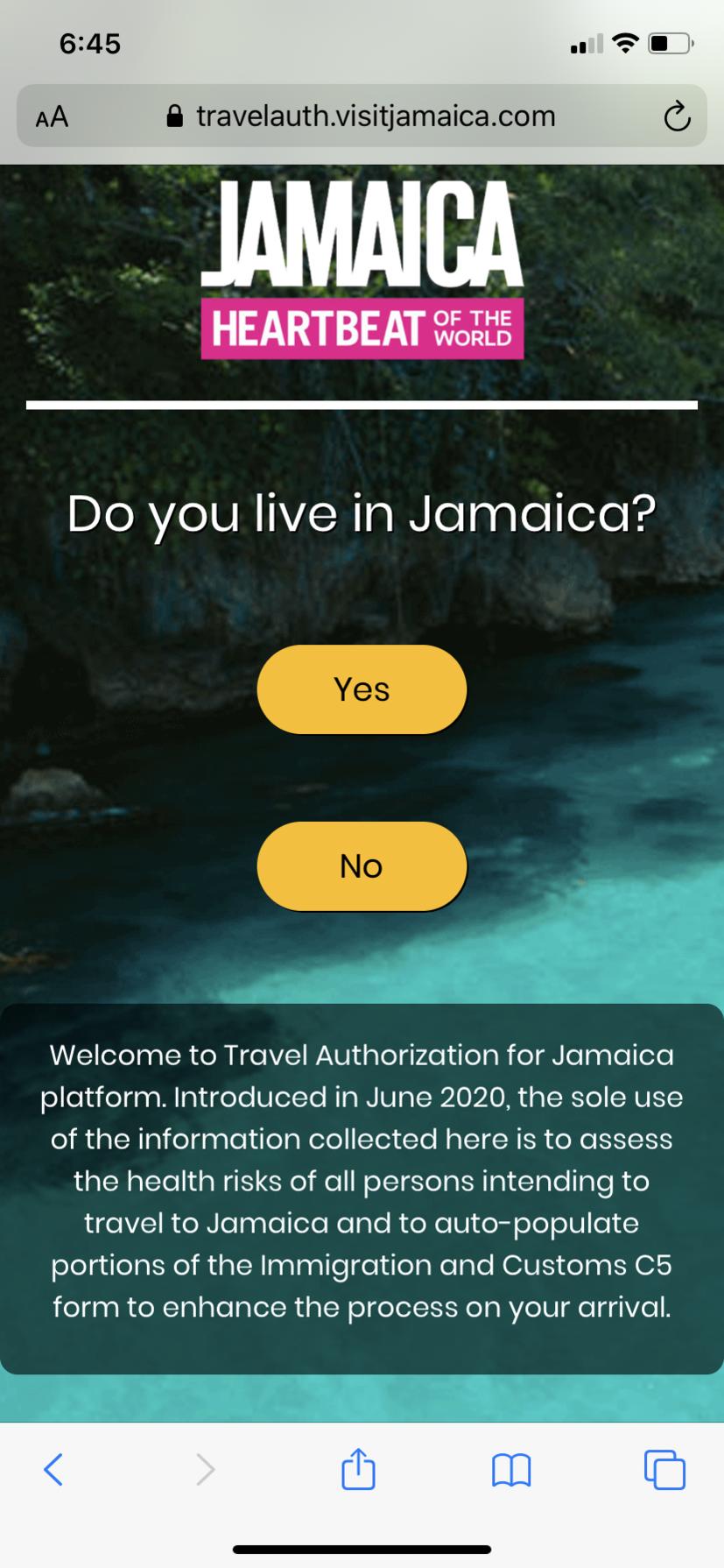Screen dimensions: 724x1568
Task: Open the Safari share sheet
Action: pyautogui.click(x=358, y=1469)
